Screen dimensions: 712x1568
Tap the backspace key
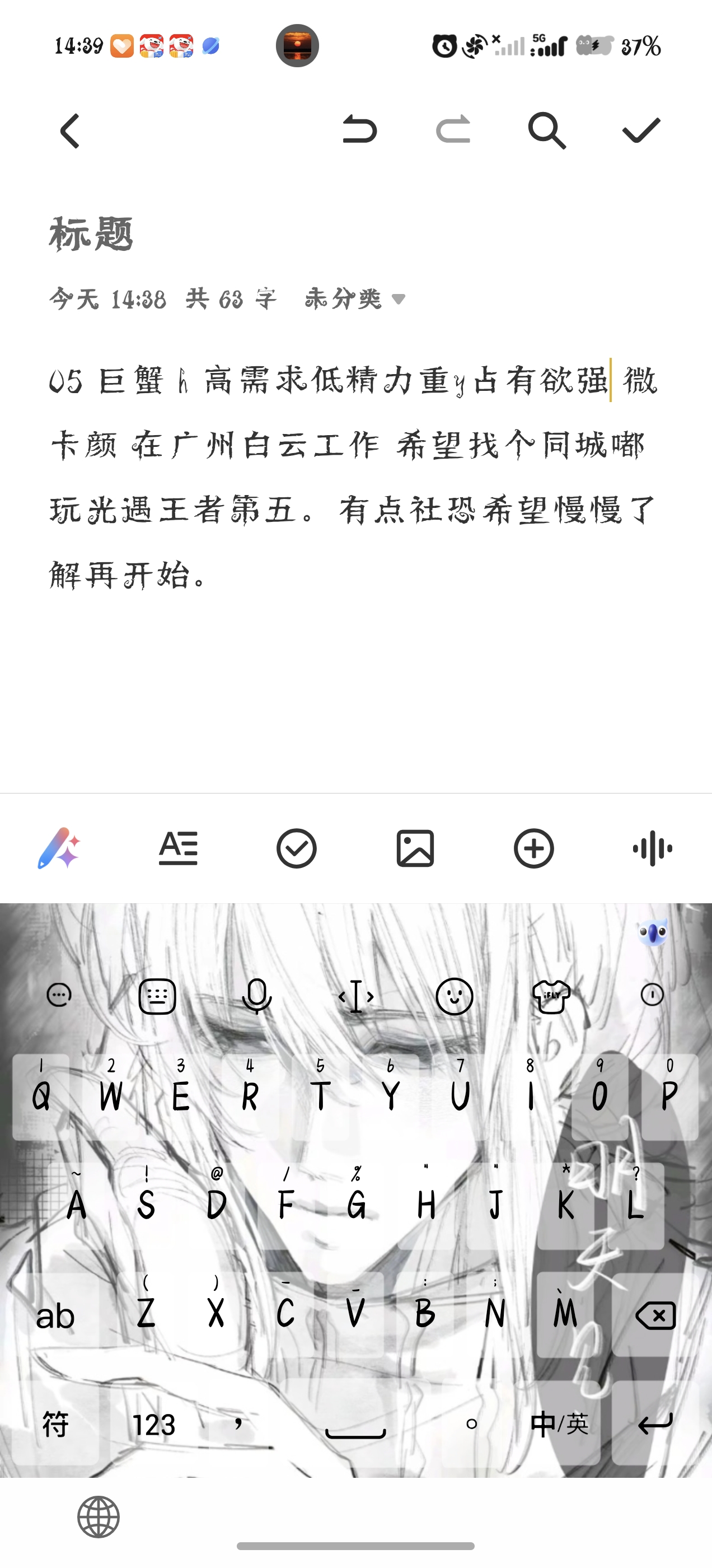click(655, 1315)
